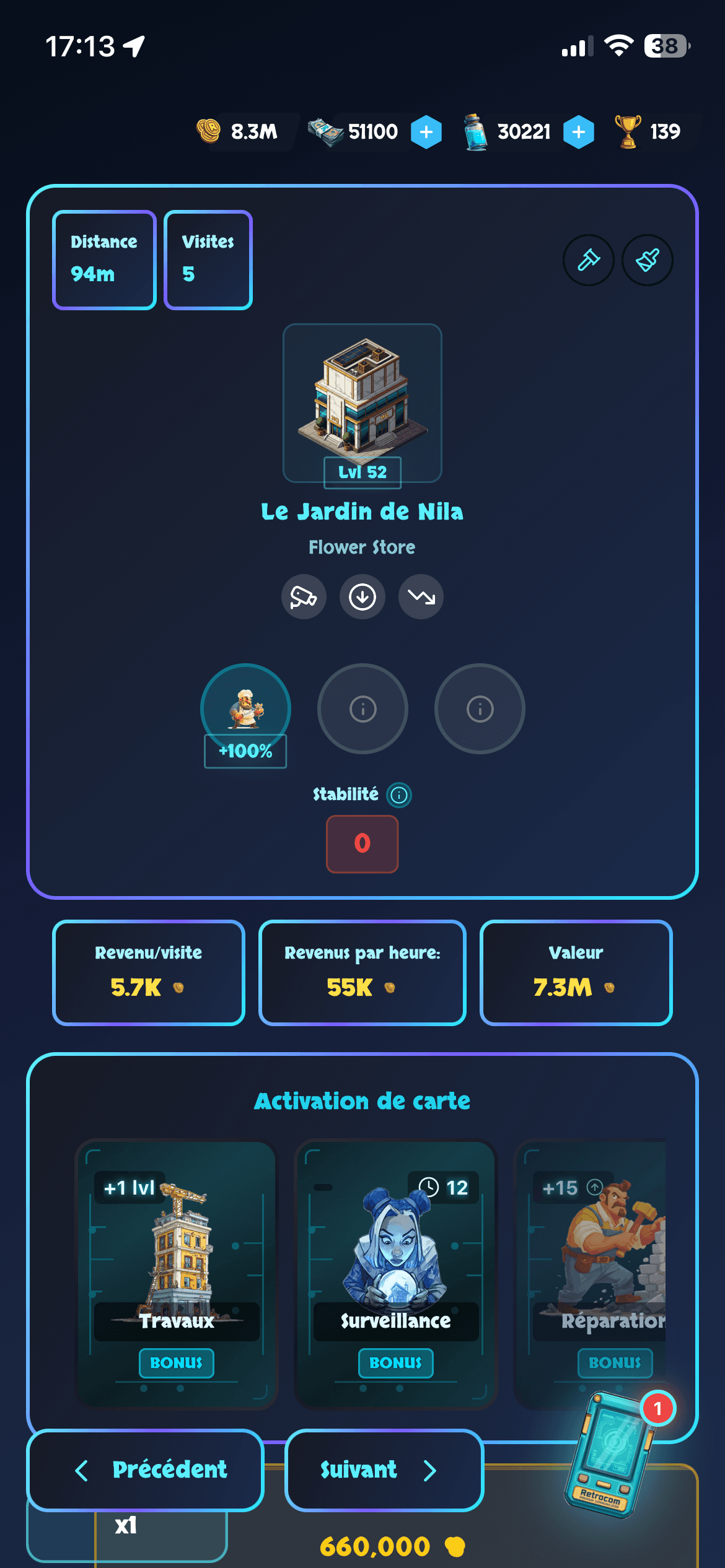
Task: Open the chef character slot with +100%
Action: pos(245,709)
